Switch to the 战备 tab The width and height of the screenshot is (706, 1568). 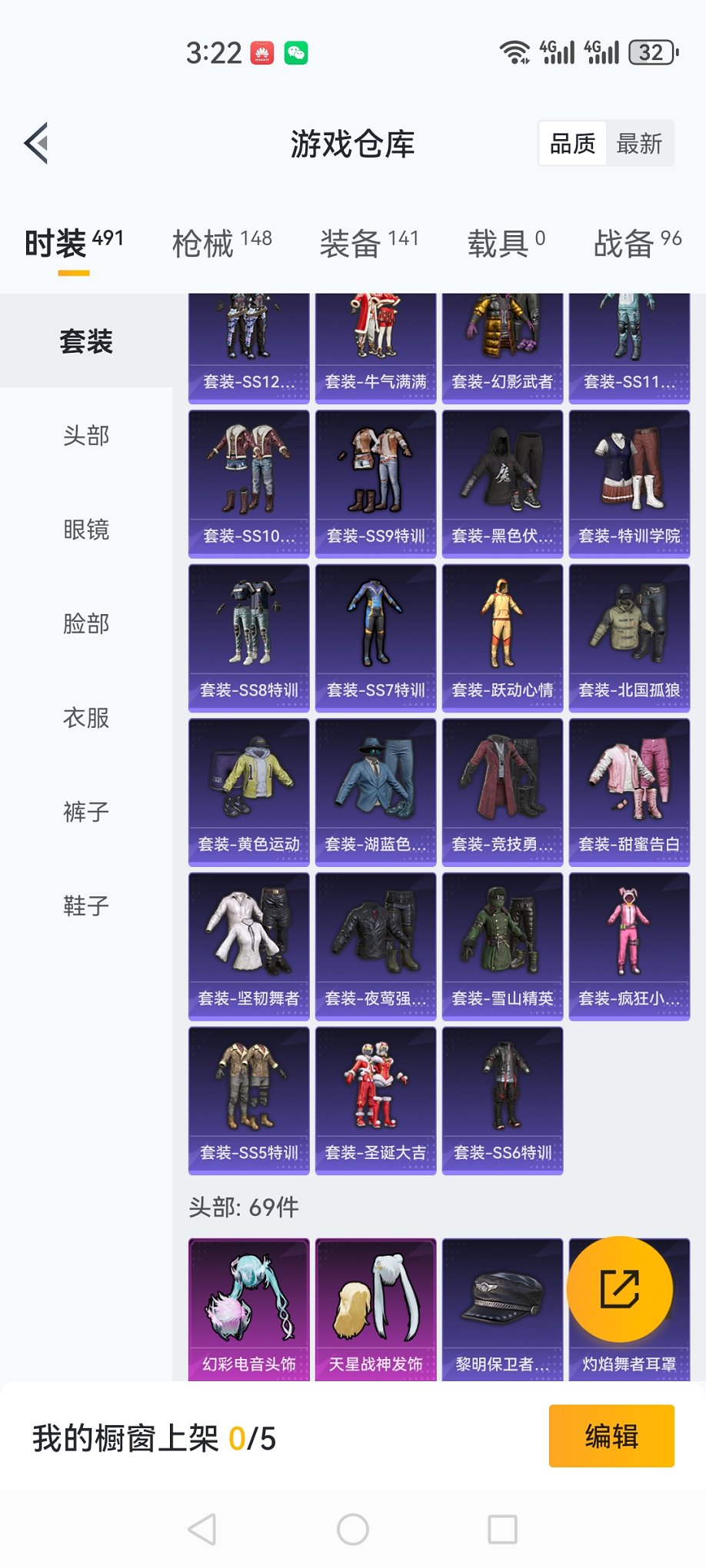click(x=637, y=243)
